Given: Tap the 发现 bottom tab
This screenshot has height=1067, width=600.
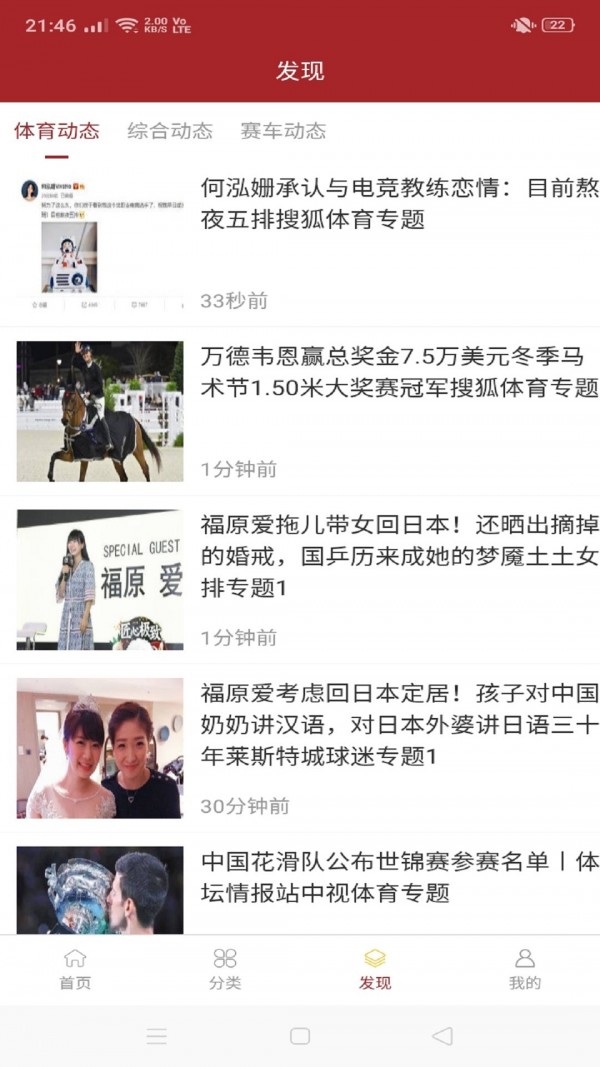Looking at the screenshot, I should pyautogui.click(x=375, y=969).
